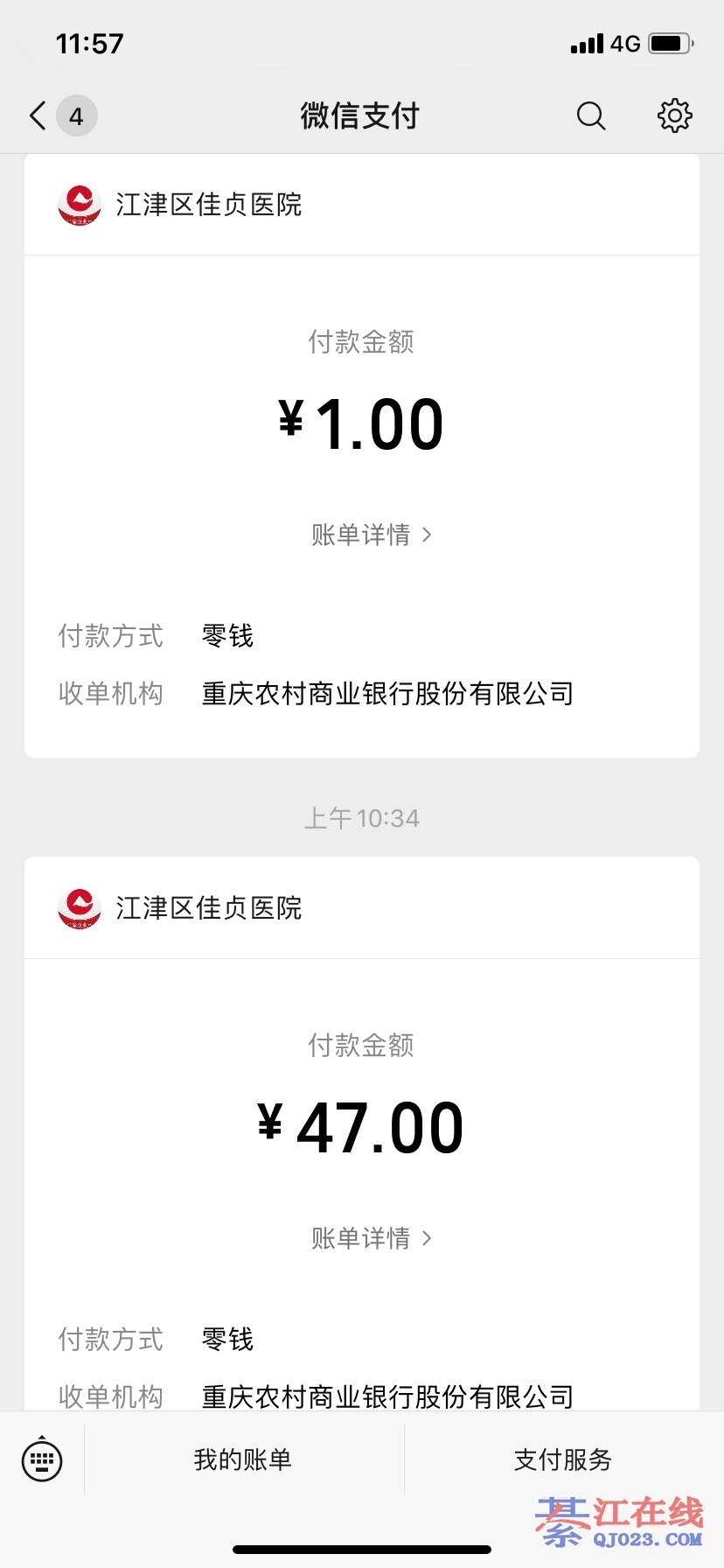724x1568 pixels.
Task: Open 账单详情 for the ¥47.00 payment
Action: 371,1238
